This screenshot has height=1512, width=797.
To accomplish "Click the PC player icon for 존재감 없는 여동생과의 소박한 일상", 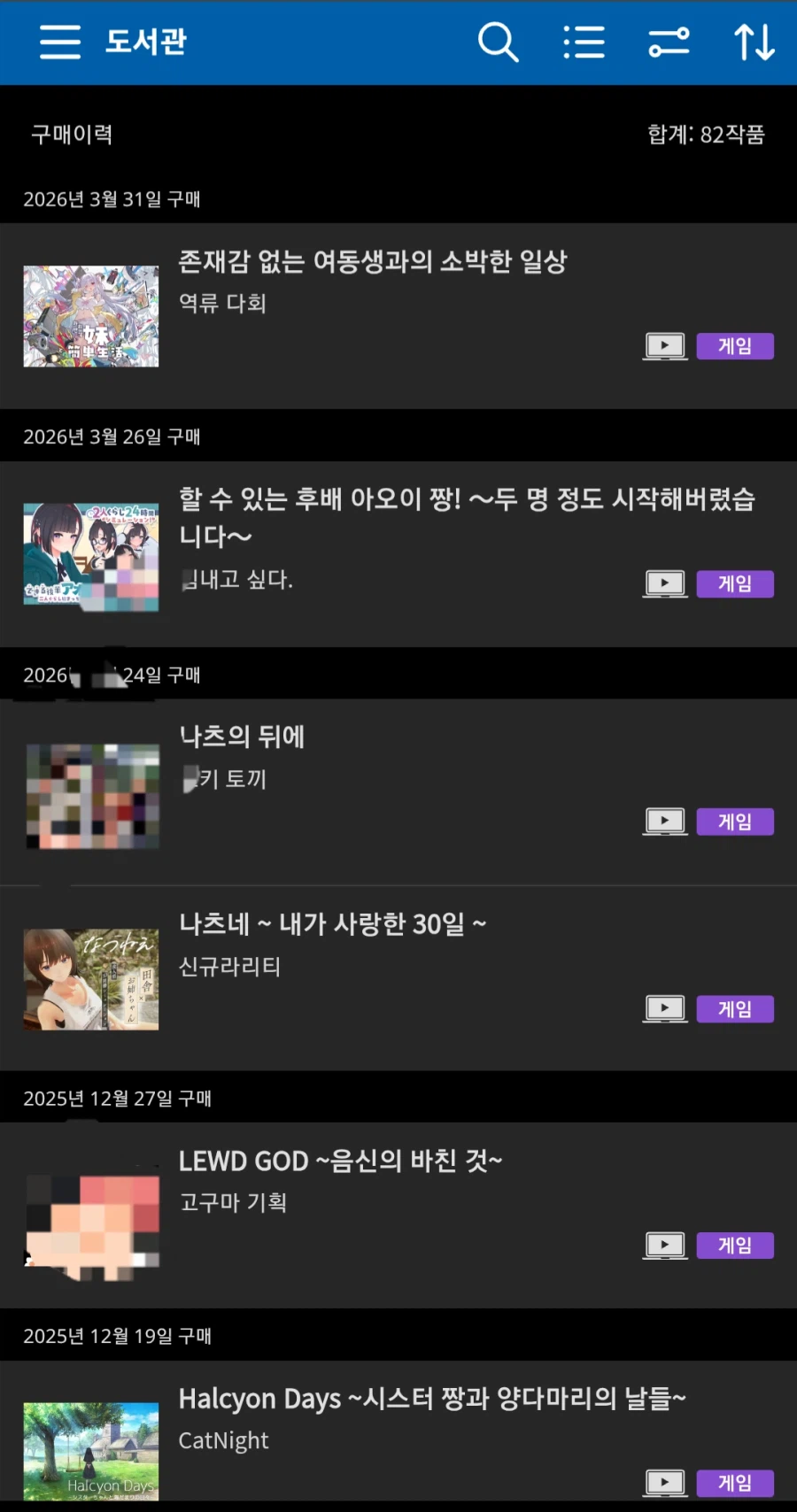I will pyautogui.click(x=664, y=346).
